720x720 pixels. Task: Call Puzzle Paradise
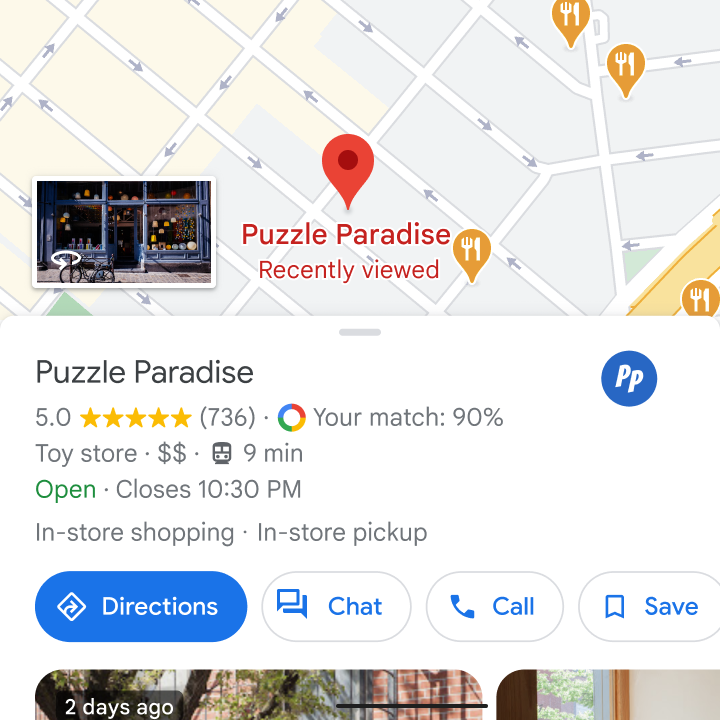[x=494, y=606]
